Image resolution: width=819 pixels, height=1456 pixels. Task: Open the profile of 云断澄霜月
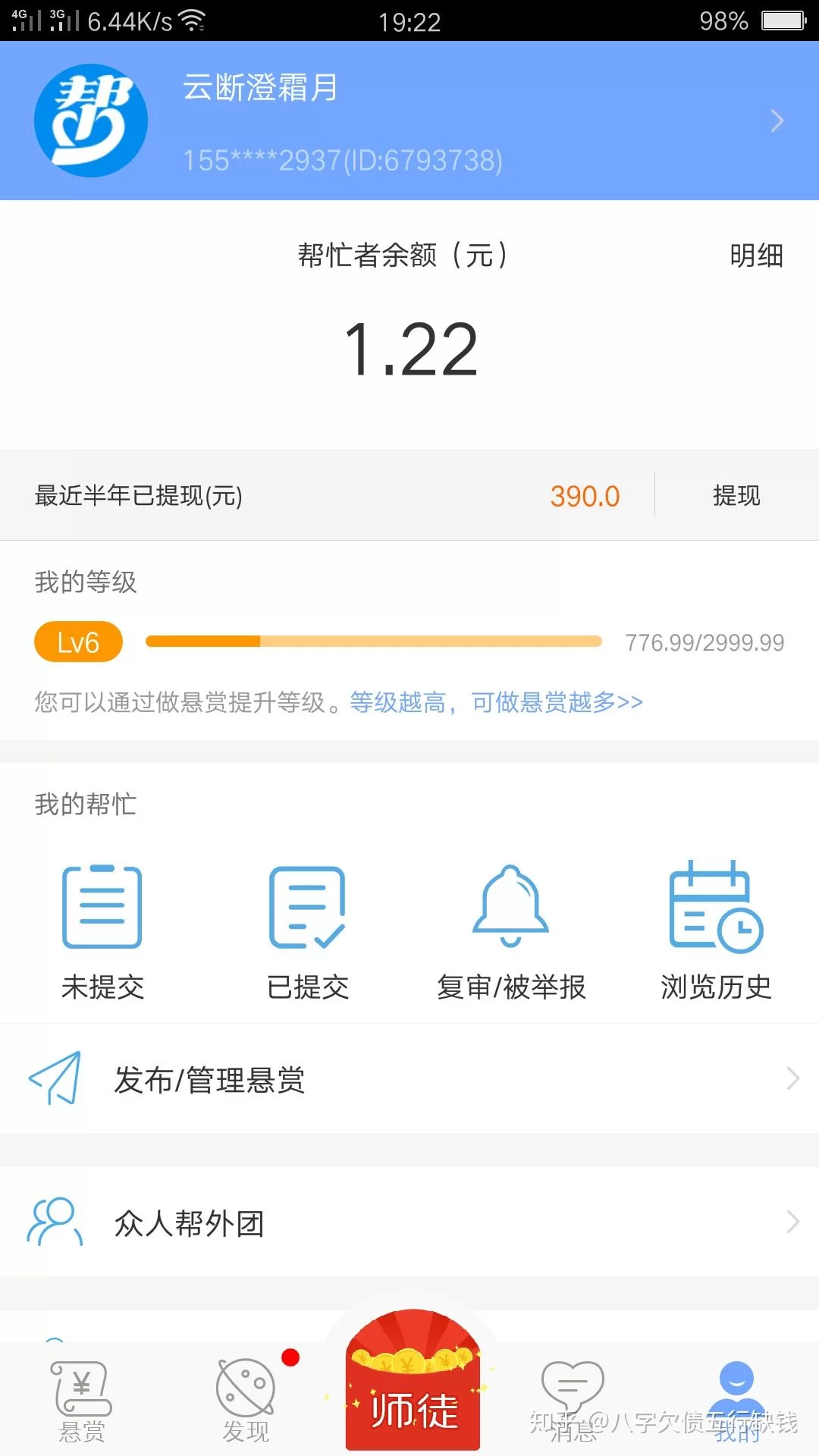(x=409, y=121)
